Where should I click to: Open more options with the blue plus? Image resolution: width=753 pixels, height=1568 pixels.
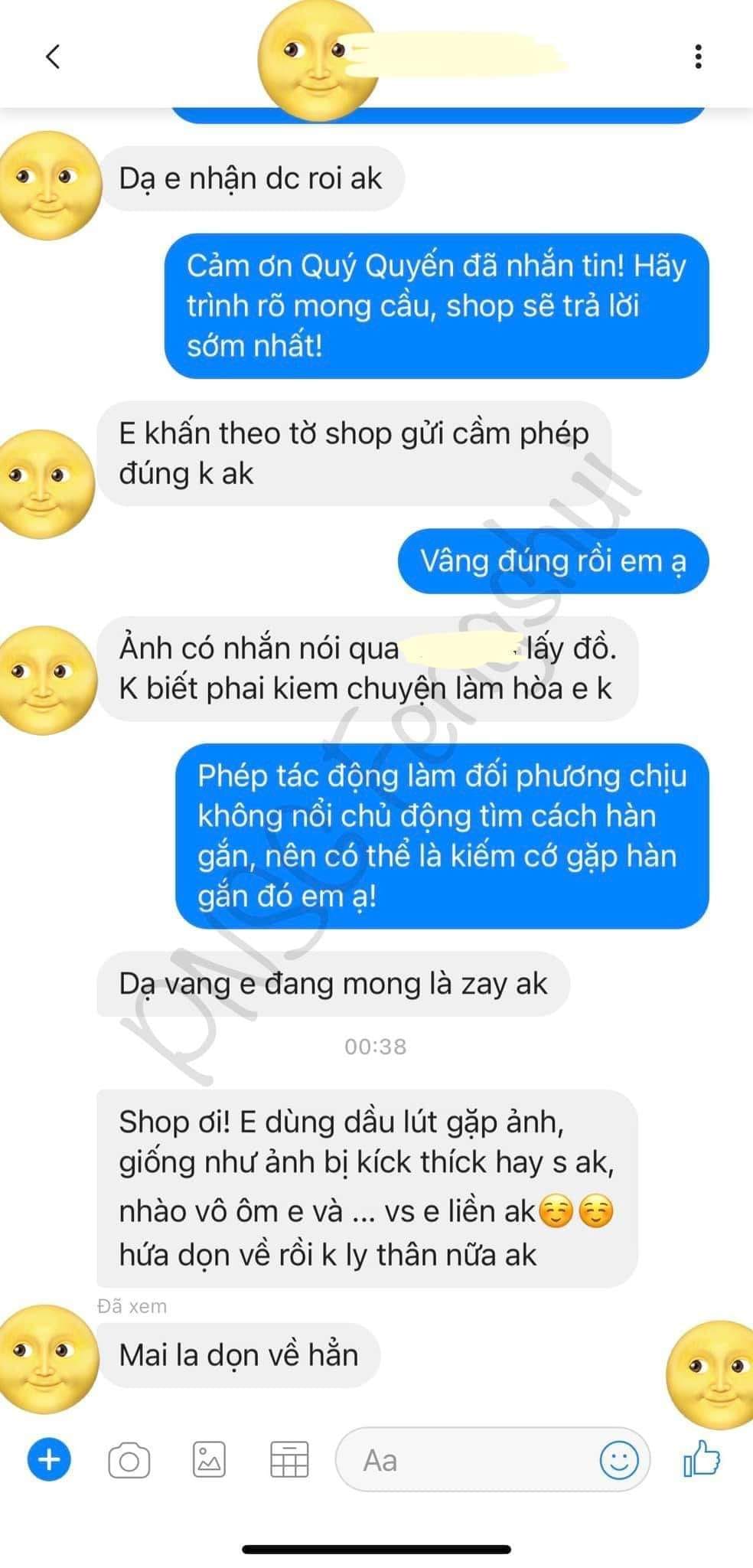pyautogui.click(x=49, y=1460)
